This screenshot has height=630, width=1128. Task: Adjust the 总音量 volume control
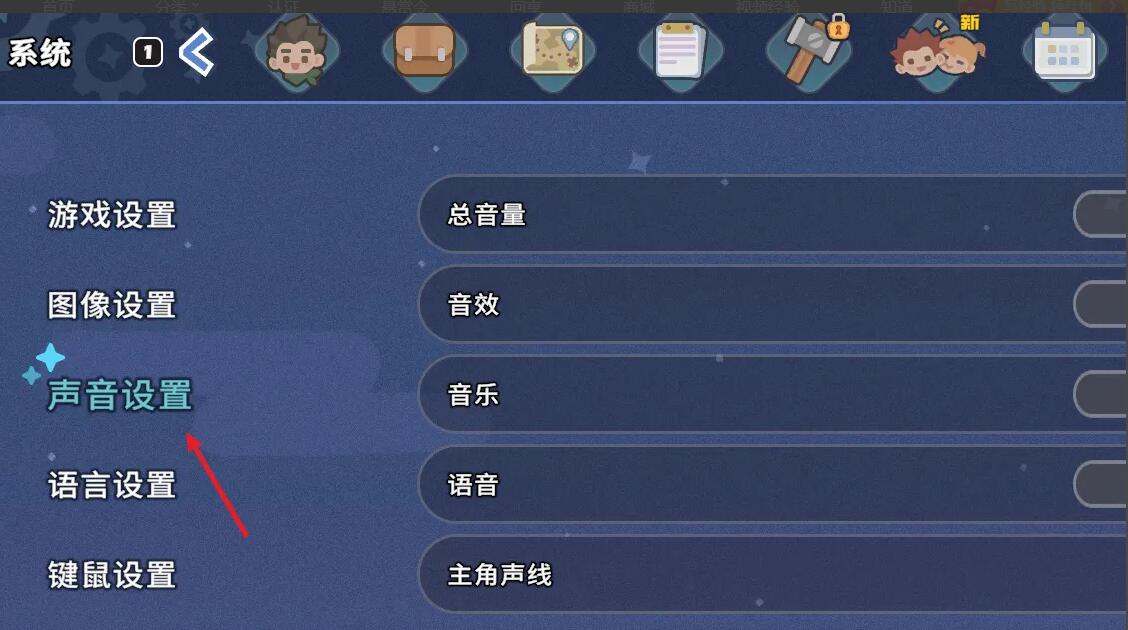point(1100,215)
